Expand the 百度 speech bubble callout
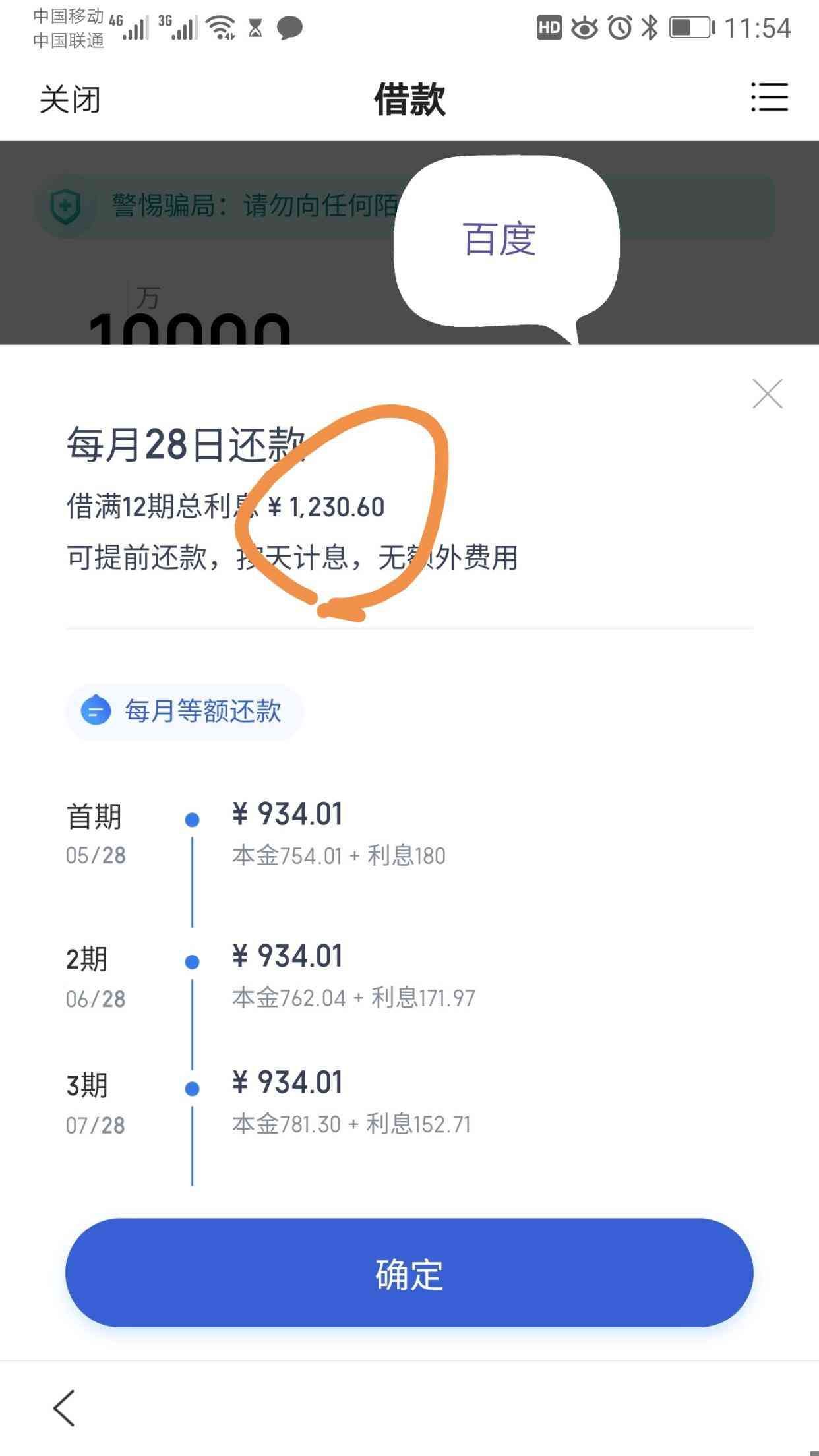Image resolution: width=819 pixels, height=1456 pixels. coord(501,241)
